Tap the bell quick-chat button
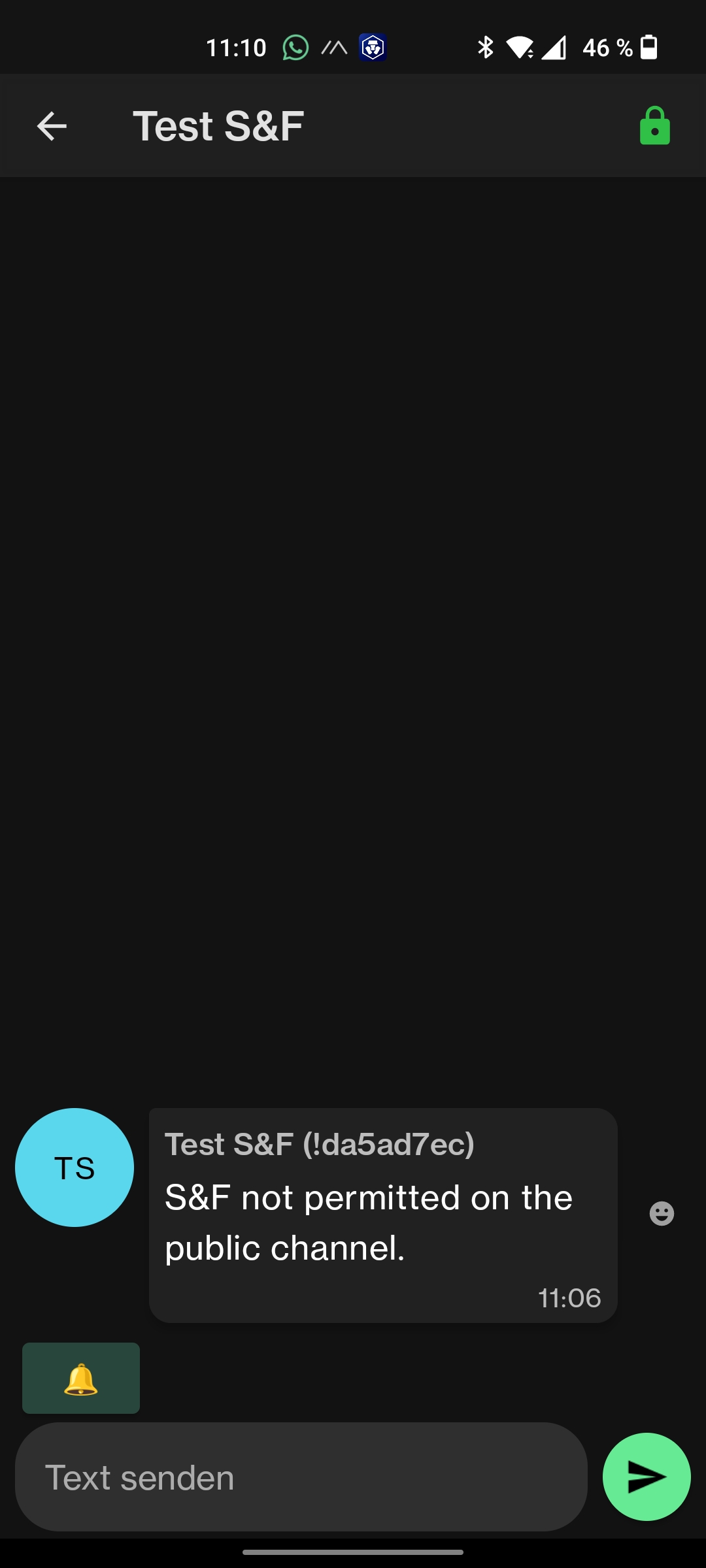 [81, 1378]
